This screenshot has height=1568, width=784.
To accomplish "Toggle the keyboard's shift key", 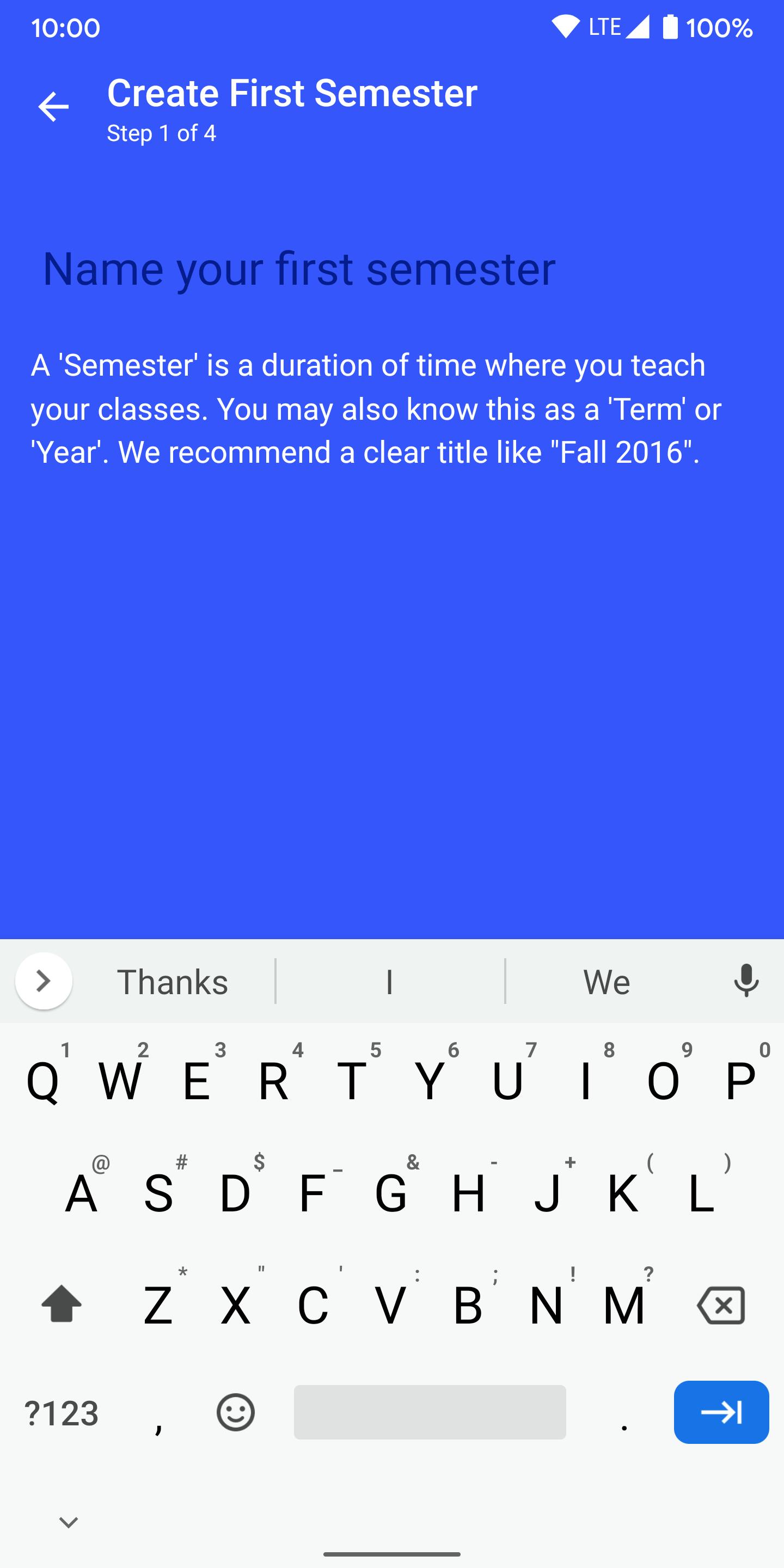I will [62, 1304].
